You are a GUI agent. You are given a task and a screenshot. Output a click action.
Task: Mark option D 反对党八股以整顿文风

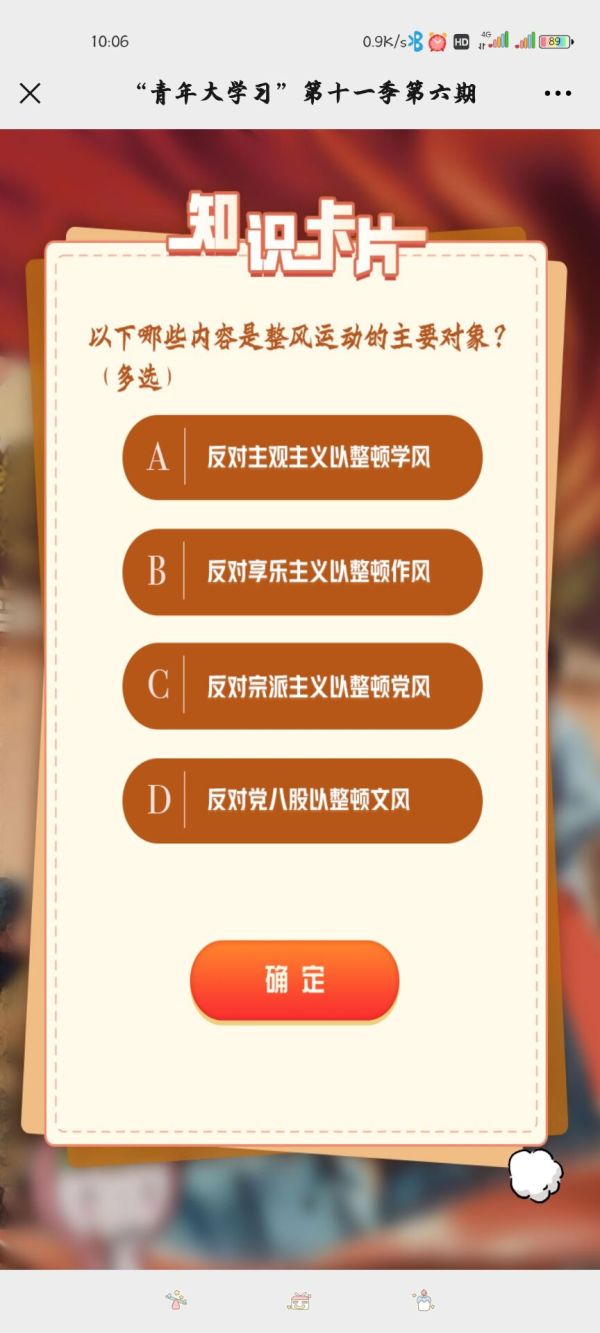tap(302, 800)
